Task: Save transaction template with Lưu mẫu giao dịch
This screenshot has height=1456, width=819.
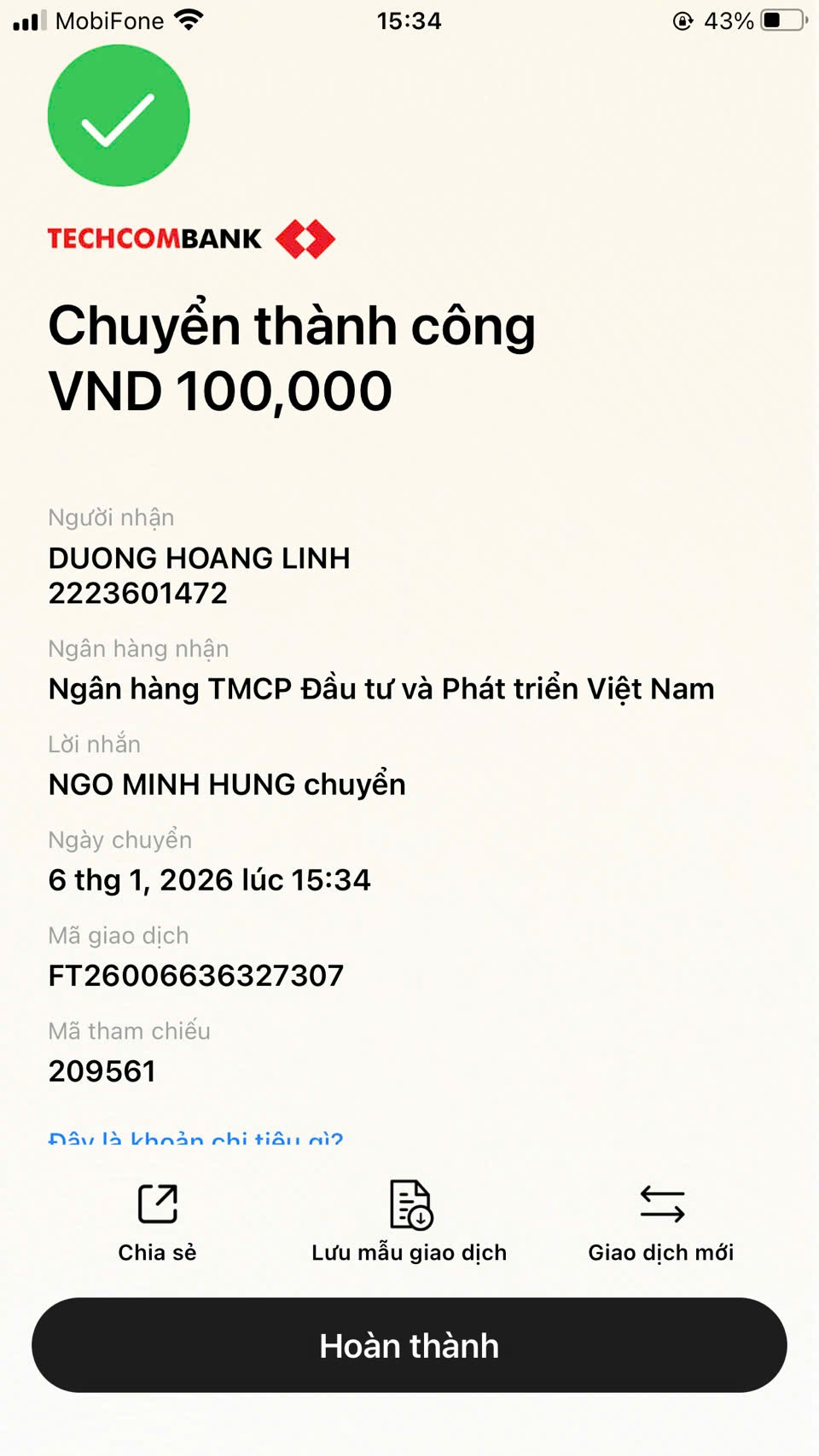Action: [x=409, y=1221]
